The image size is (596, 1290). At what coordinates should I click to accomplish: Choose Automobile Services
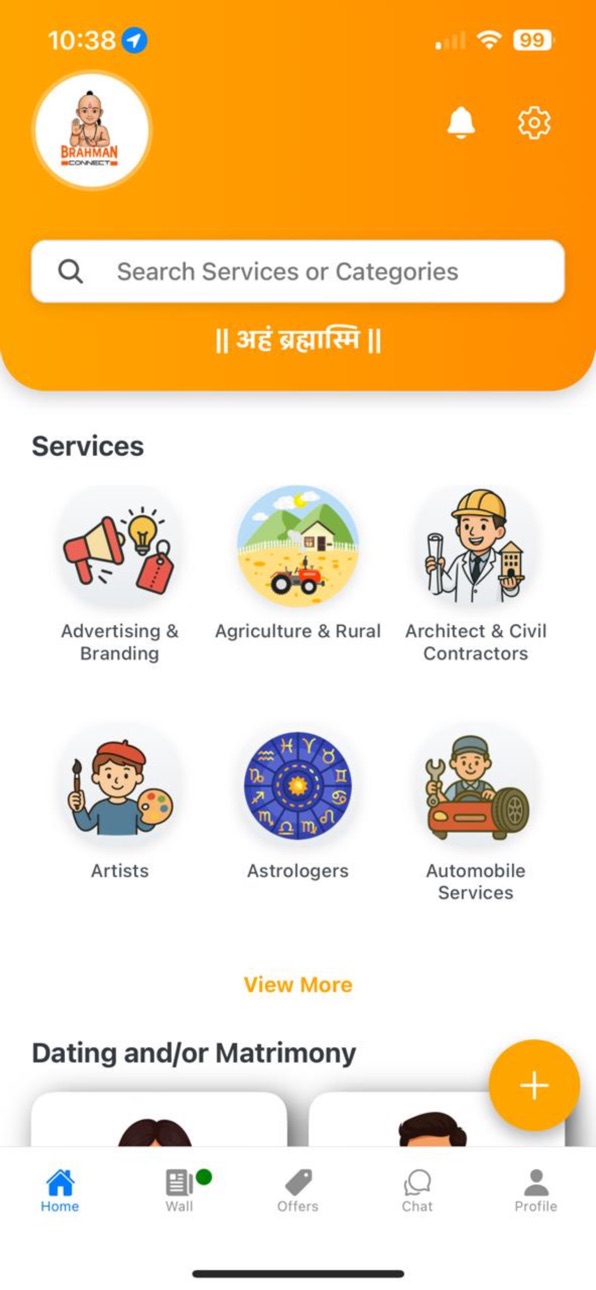[476, 815]
